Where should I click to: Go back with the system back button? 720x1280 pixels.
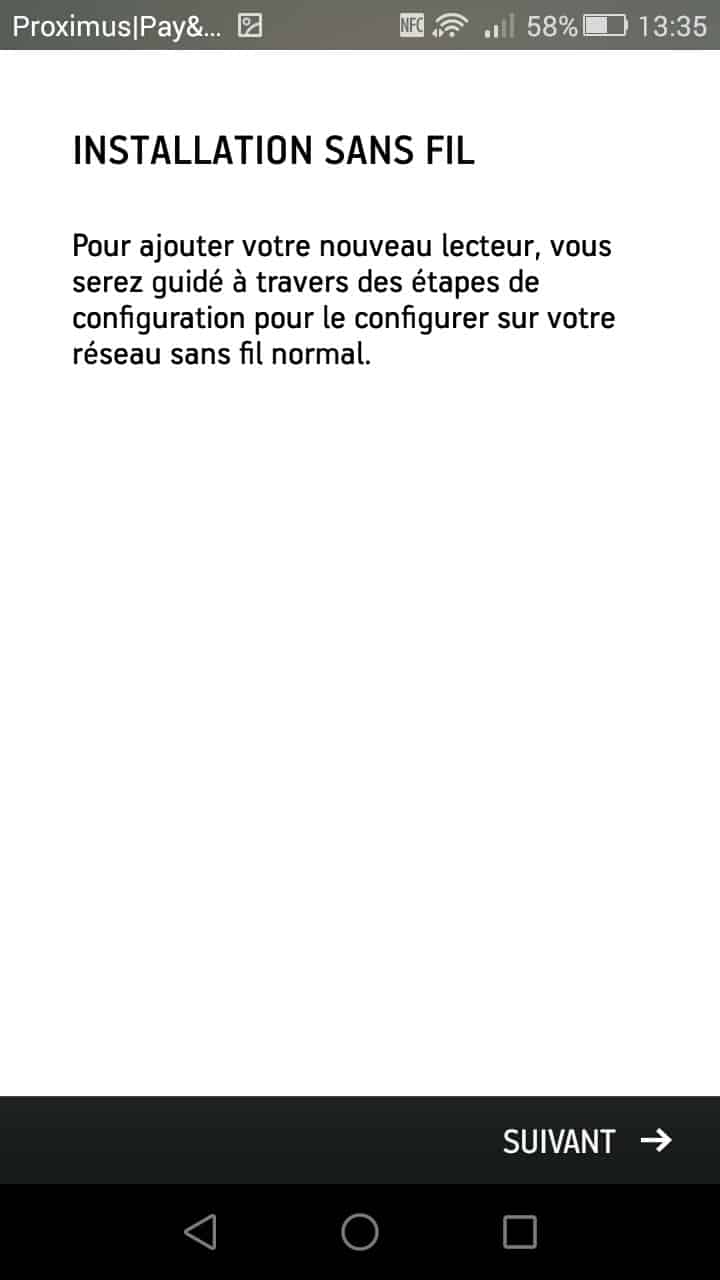[200, 1232]
